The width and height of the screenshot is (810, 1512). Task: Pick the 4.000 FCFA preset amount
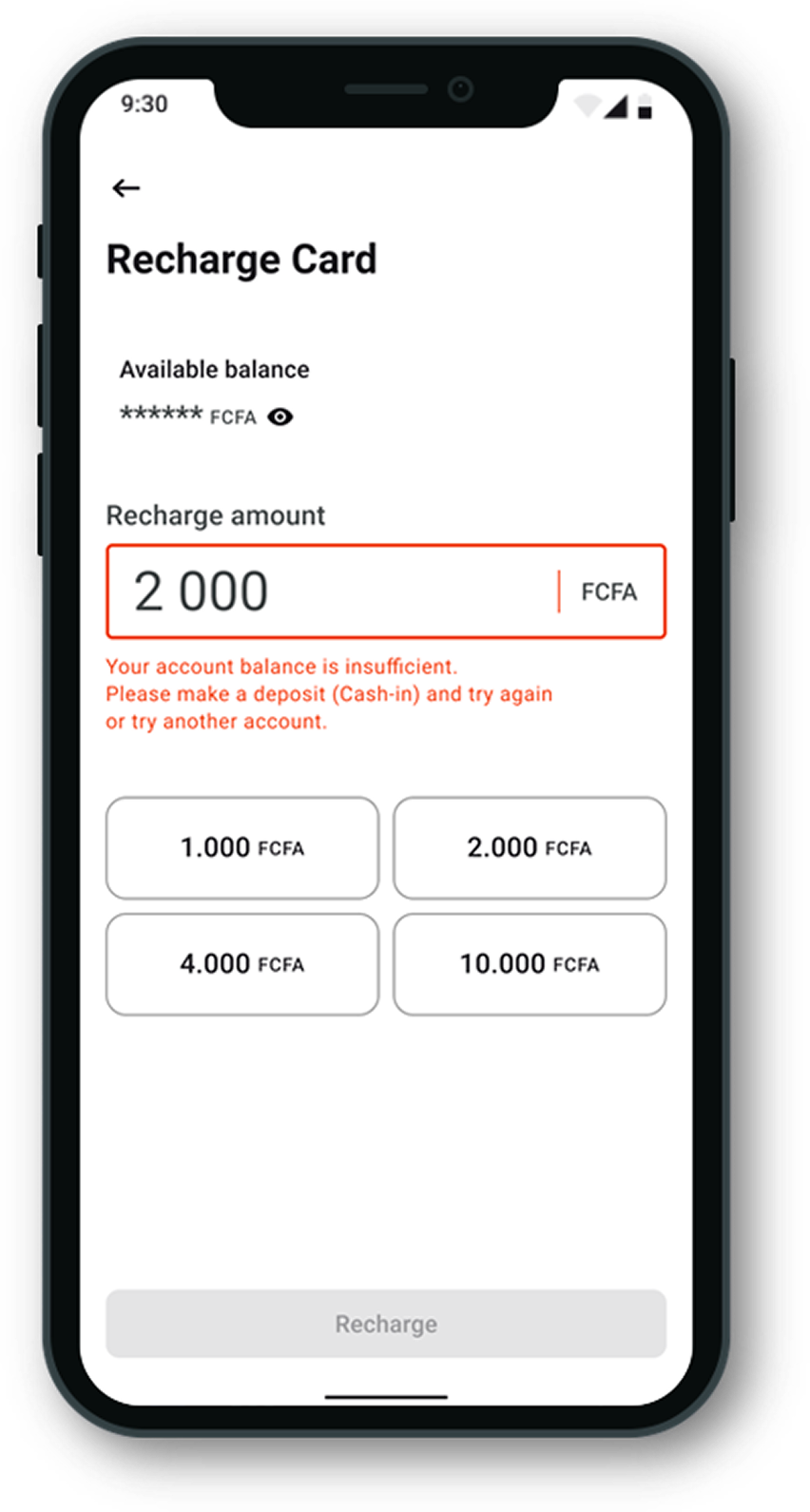click(x=242, y=964)
